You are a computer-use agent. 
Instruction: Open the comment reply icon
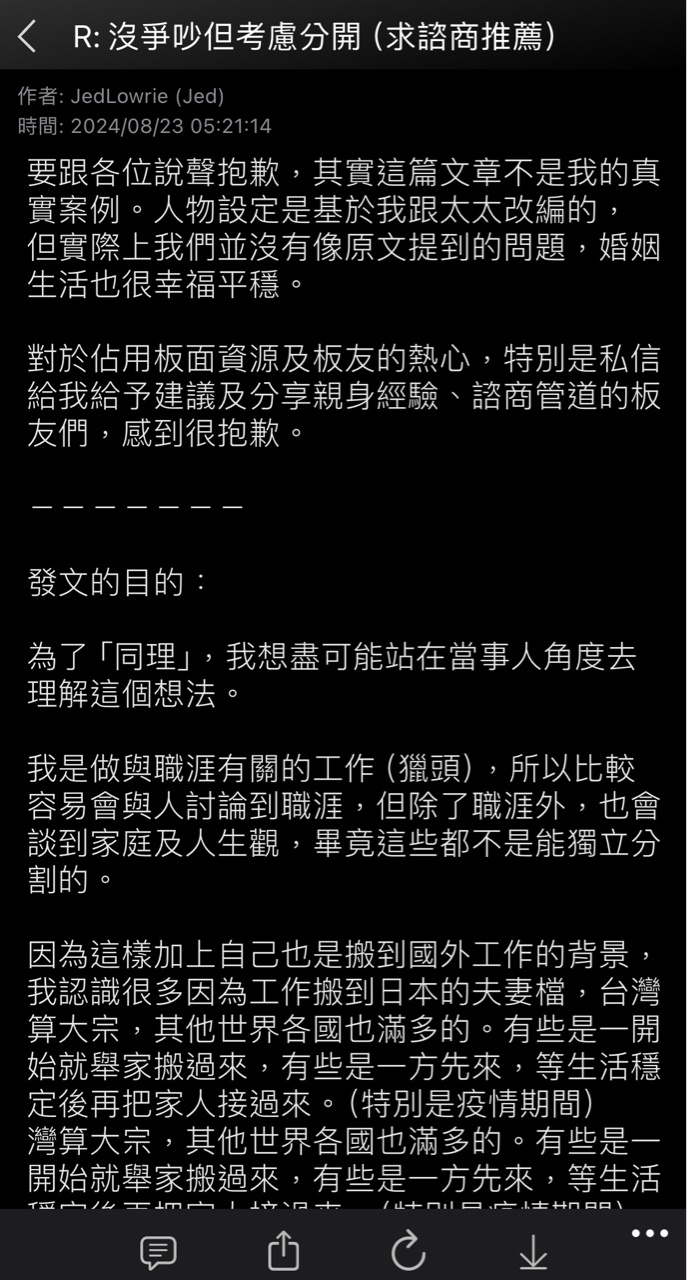[x=158, y=1251]
